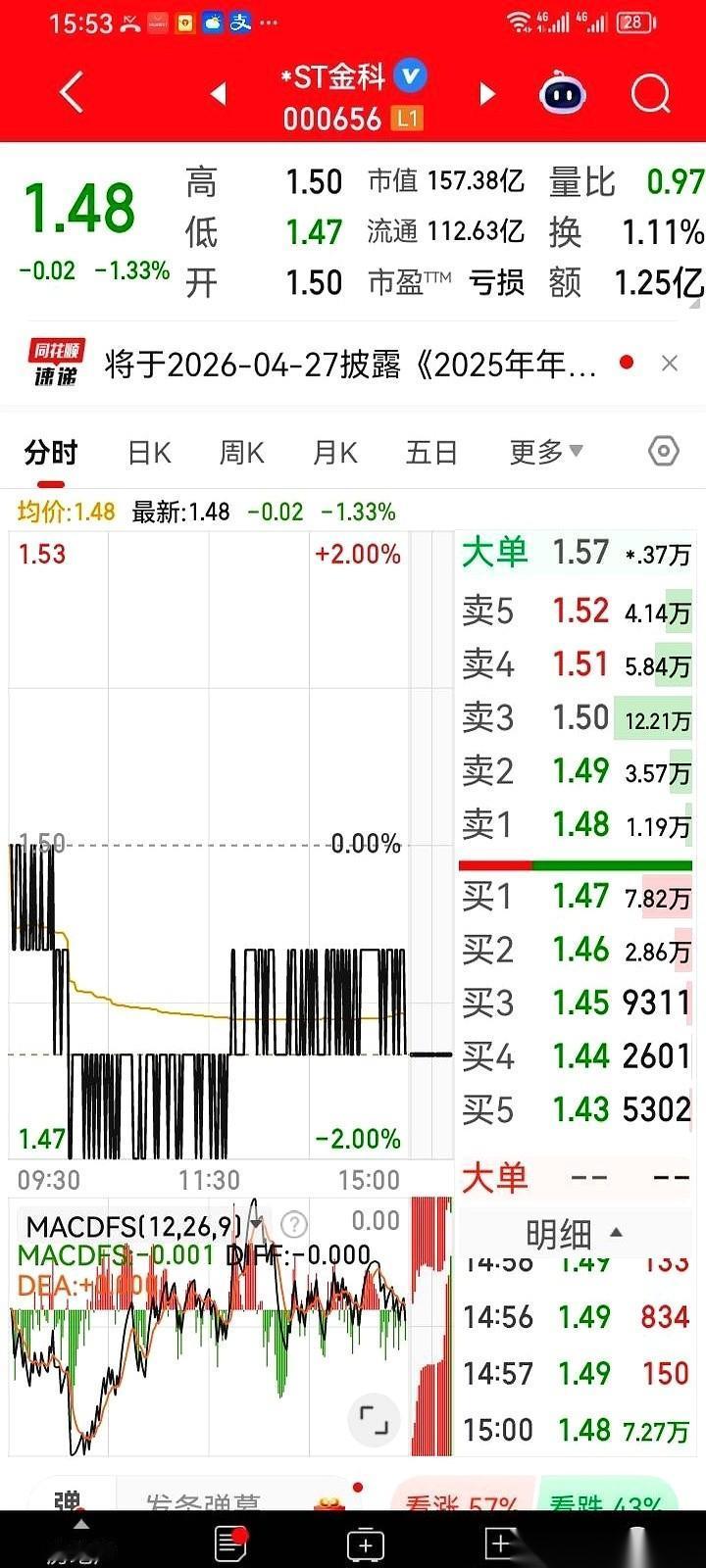Screen dimensions: 706x1568
Task: Switch to the 五日 five-day tab
Action: [430, 452]
